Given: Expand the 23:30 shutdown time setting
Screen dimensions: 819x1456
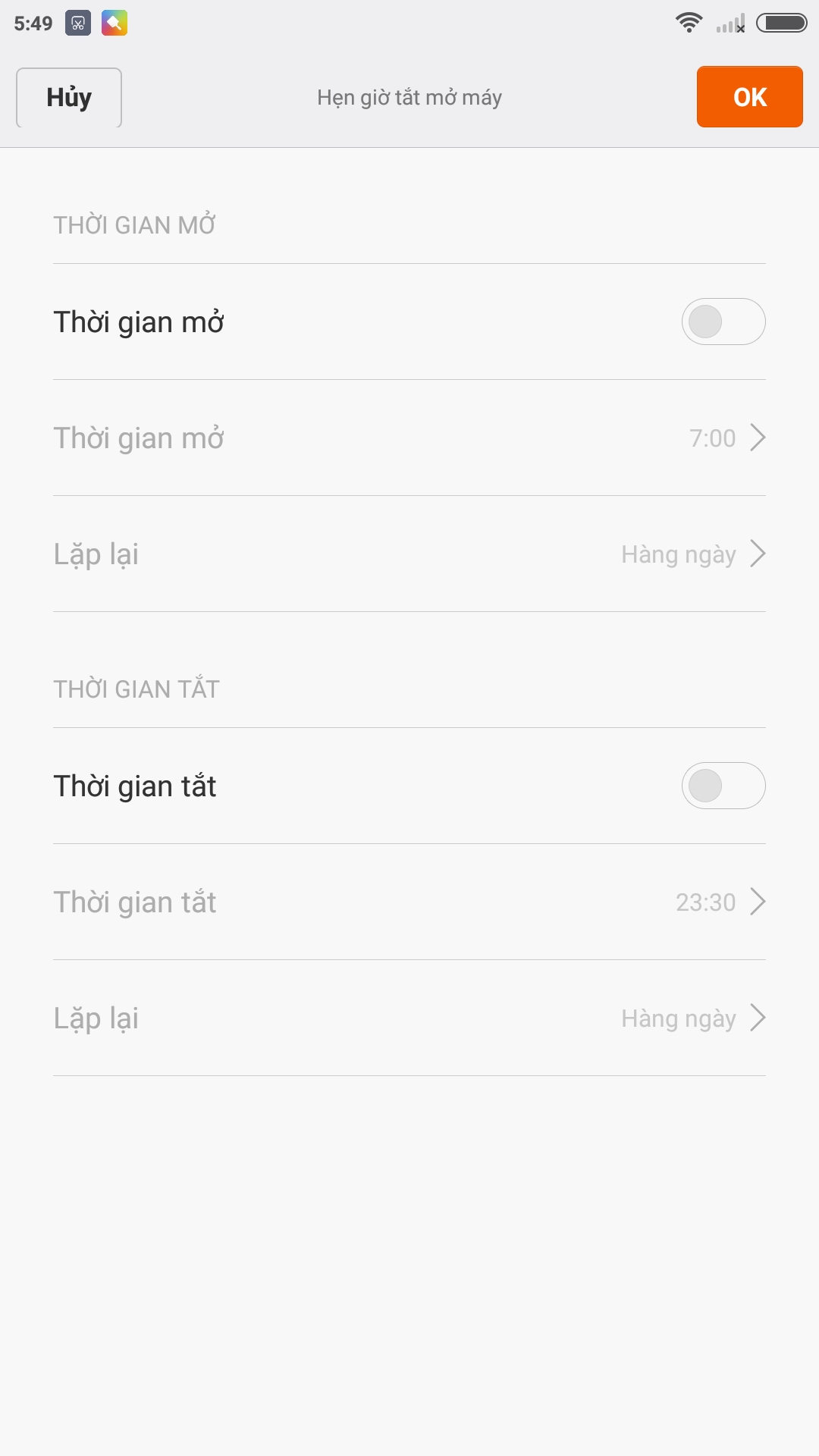Looking at the screenshot, I should point(409,902).
